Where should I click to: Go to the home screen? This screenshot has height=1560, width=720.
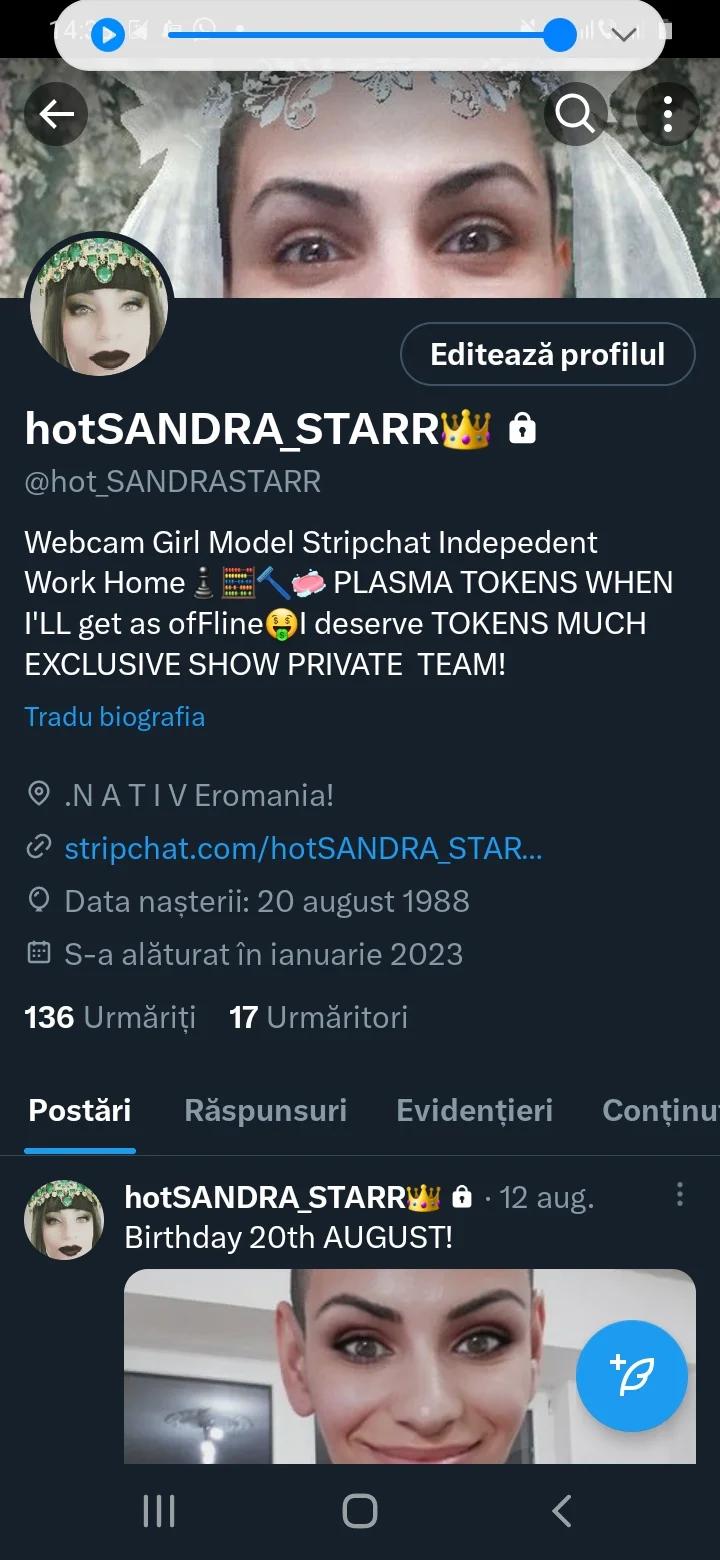point(360,1510)
